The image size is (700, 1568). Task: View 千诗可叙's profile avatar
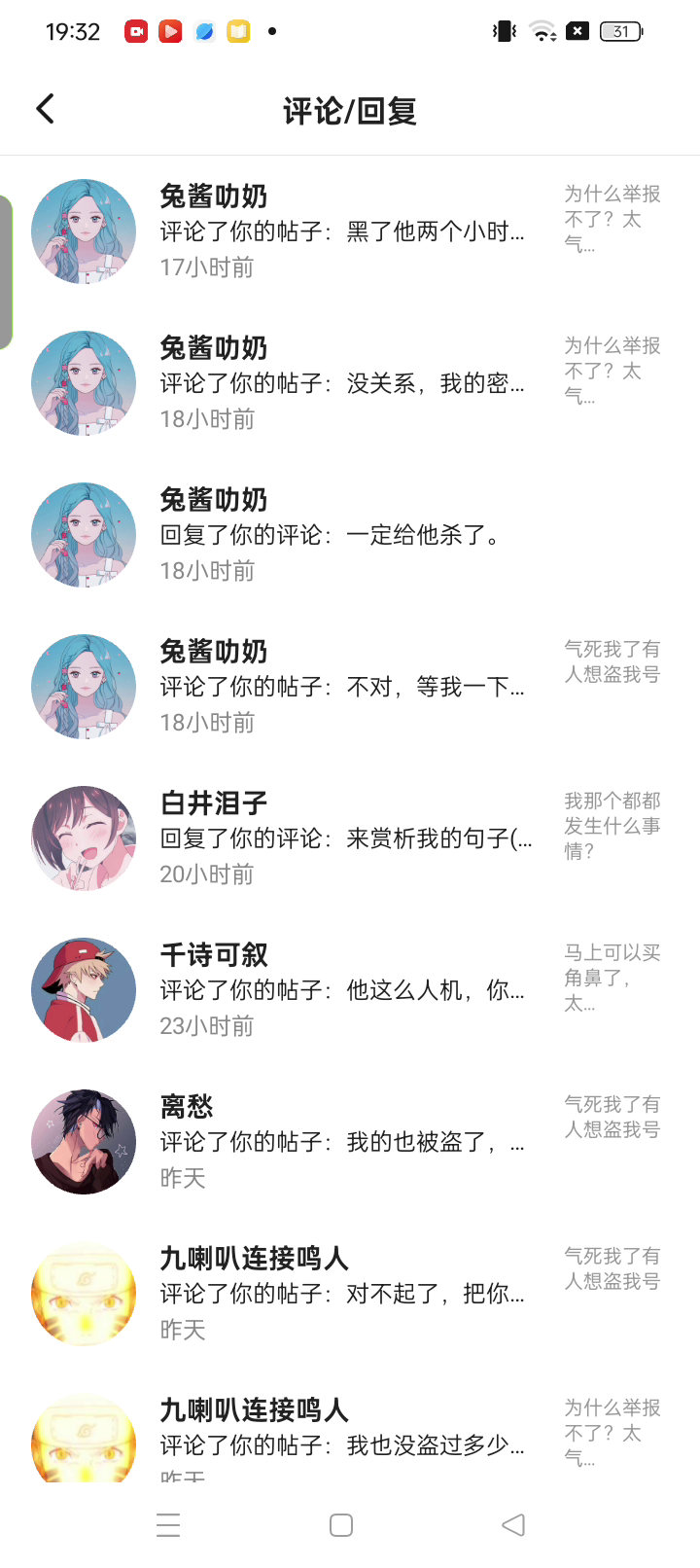coord(84,990)
